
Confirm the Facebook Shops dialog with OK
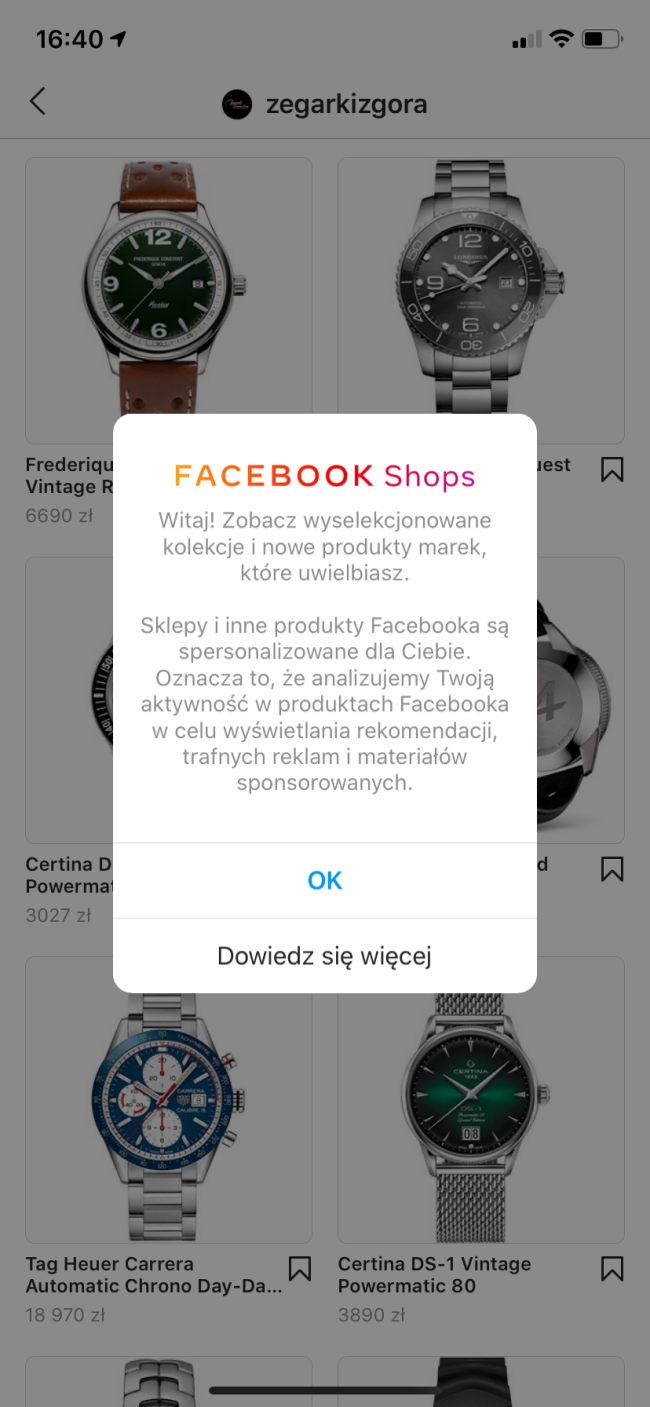click(325, 880)
